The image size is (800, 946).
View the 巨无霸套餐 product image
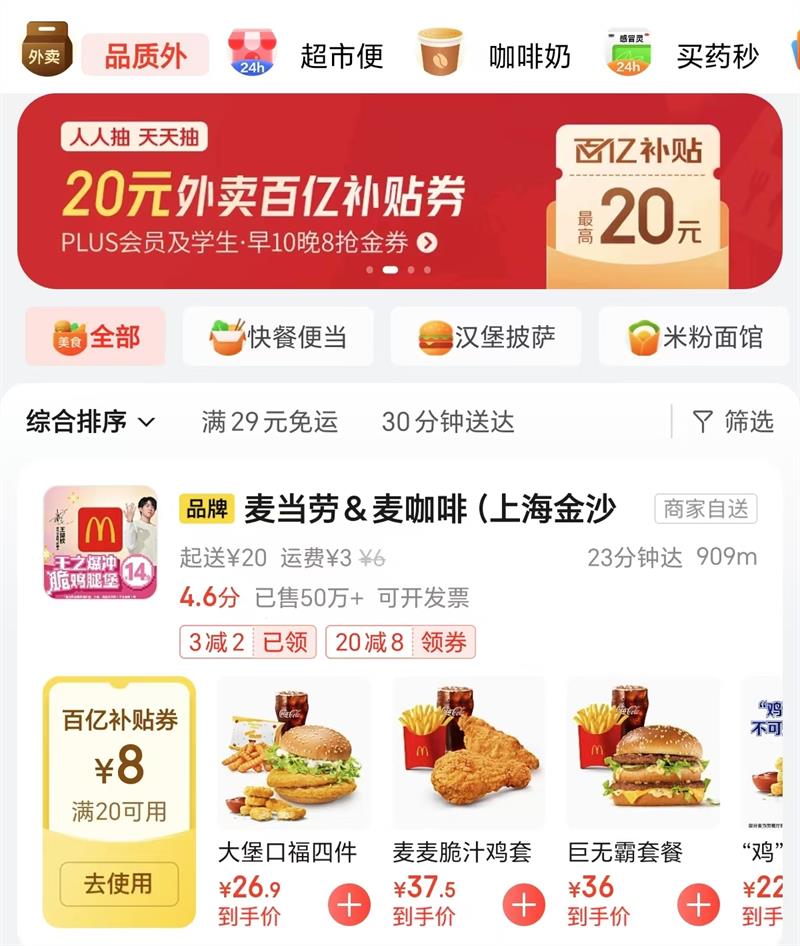(x=644, y=753)
